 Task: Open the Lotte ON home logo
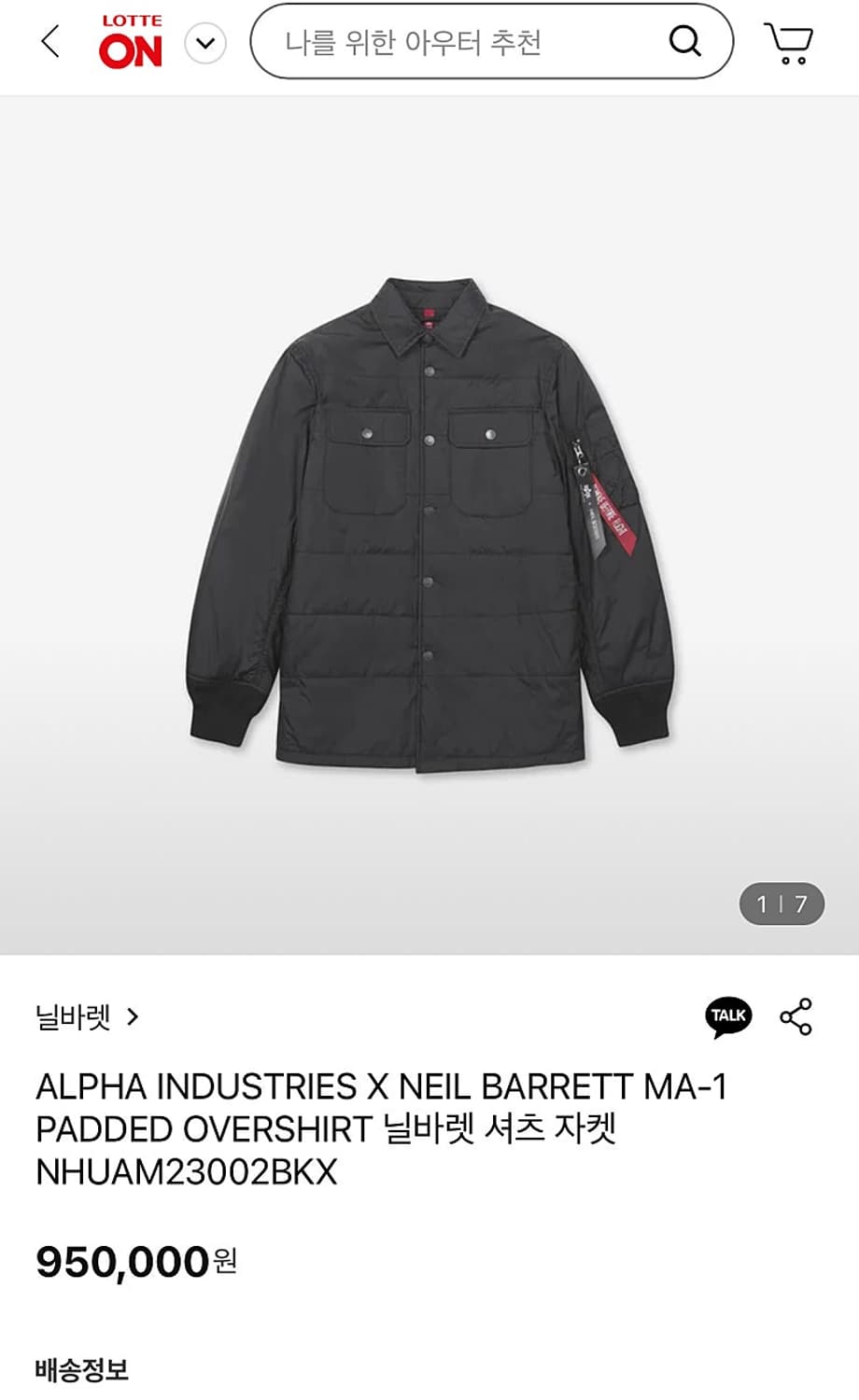coord(131,42)
